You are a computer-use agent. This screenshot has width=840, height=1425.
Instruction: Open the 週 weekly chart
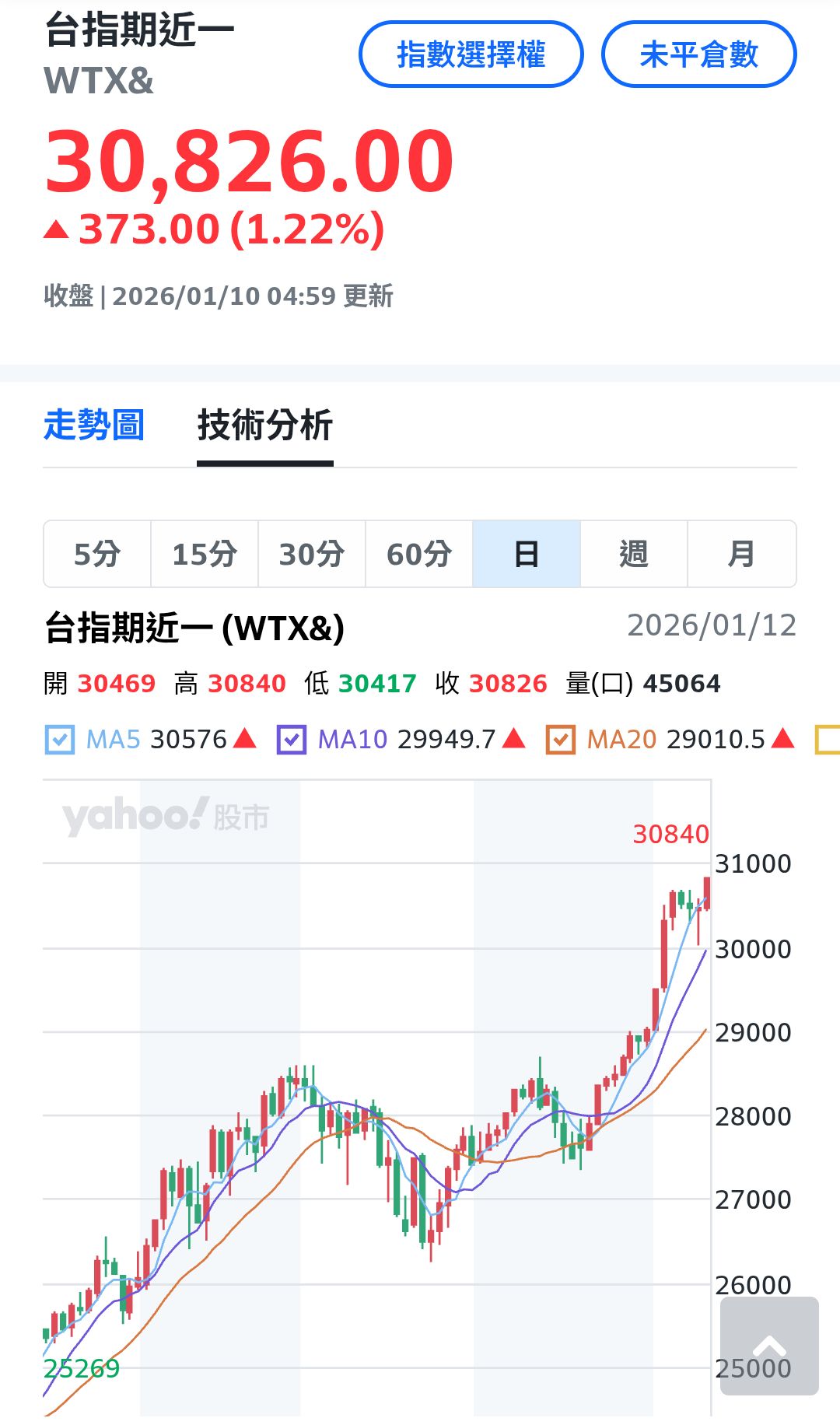(633, 554)
